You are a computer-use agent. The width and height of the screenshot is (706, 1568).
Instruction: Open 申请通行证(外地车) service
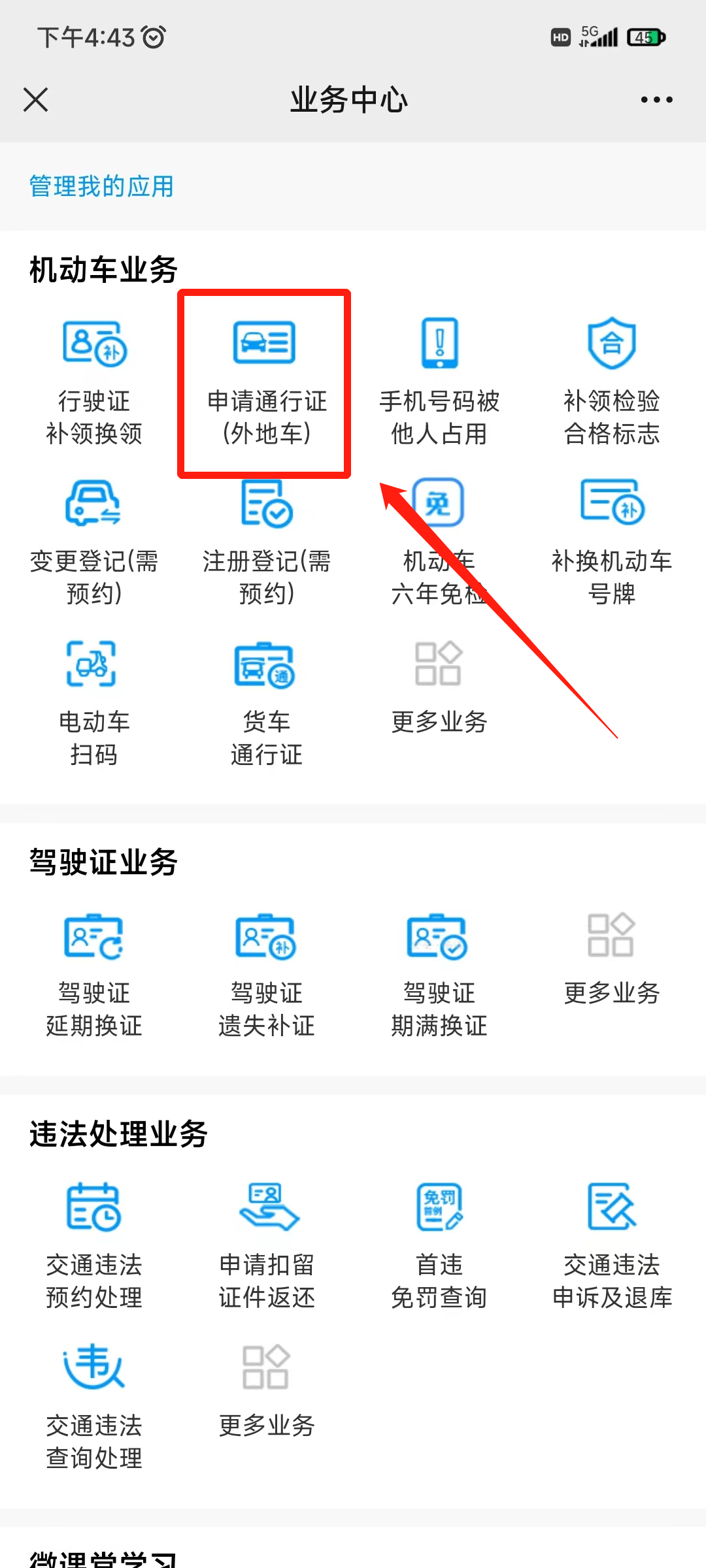point(264,379)
